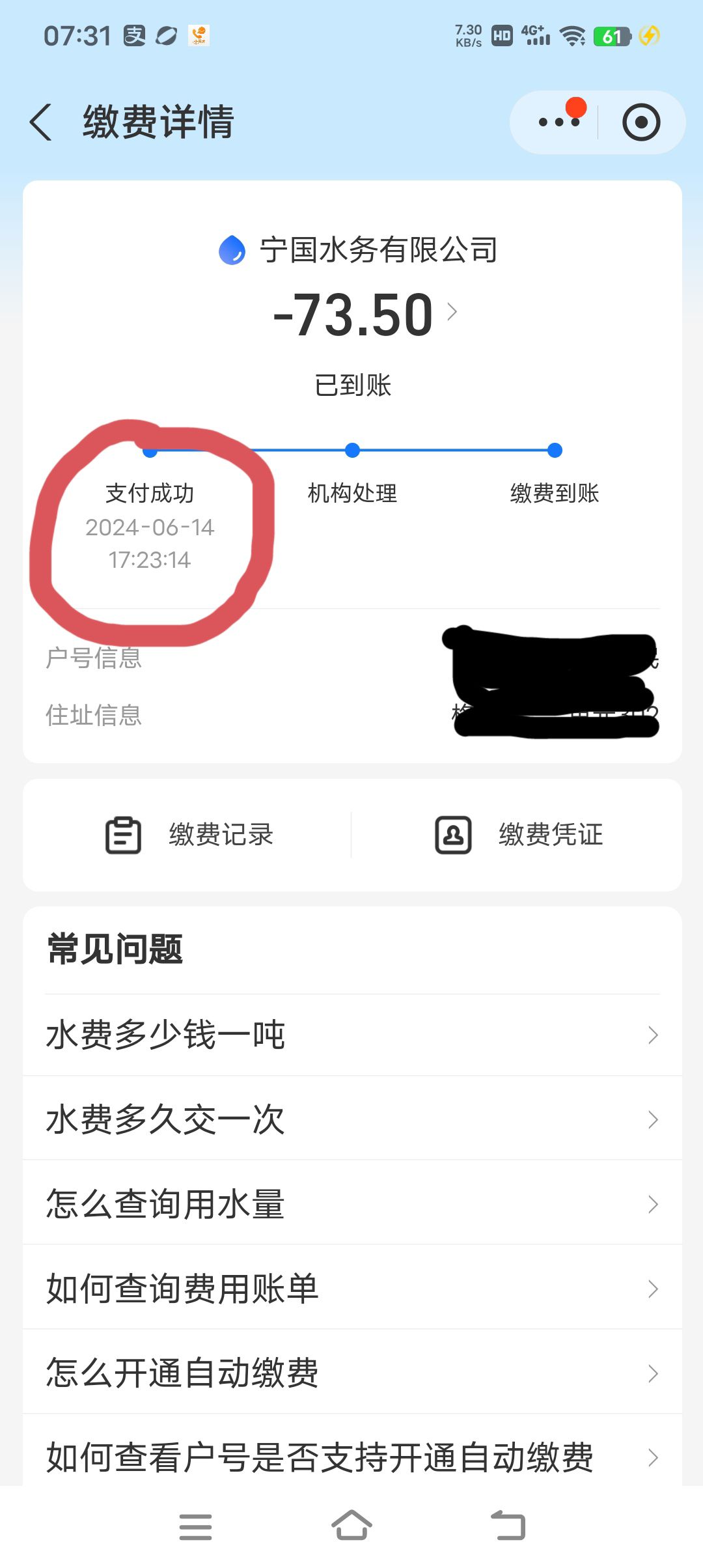View the 缴费凭证 payment voucher

point(519,835)
